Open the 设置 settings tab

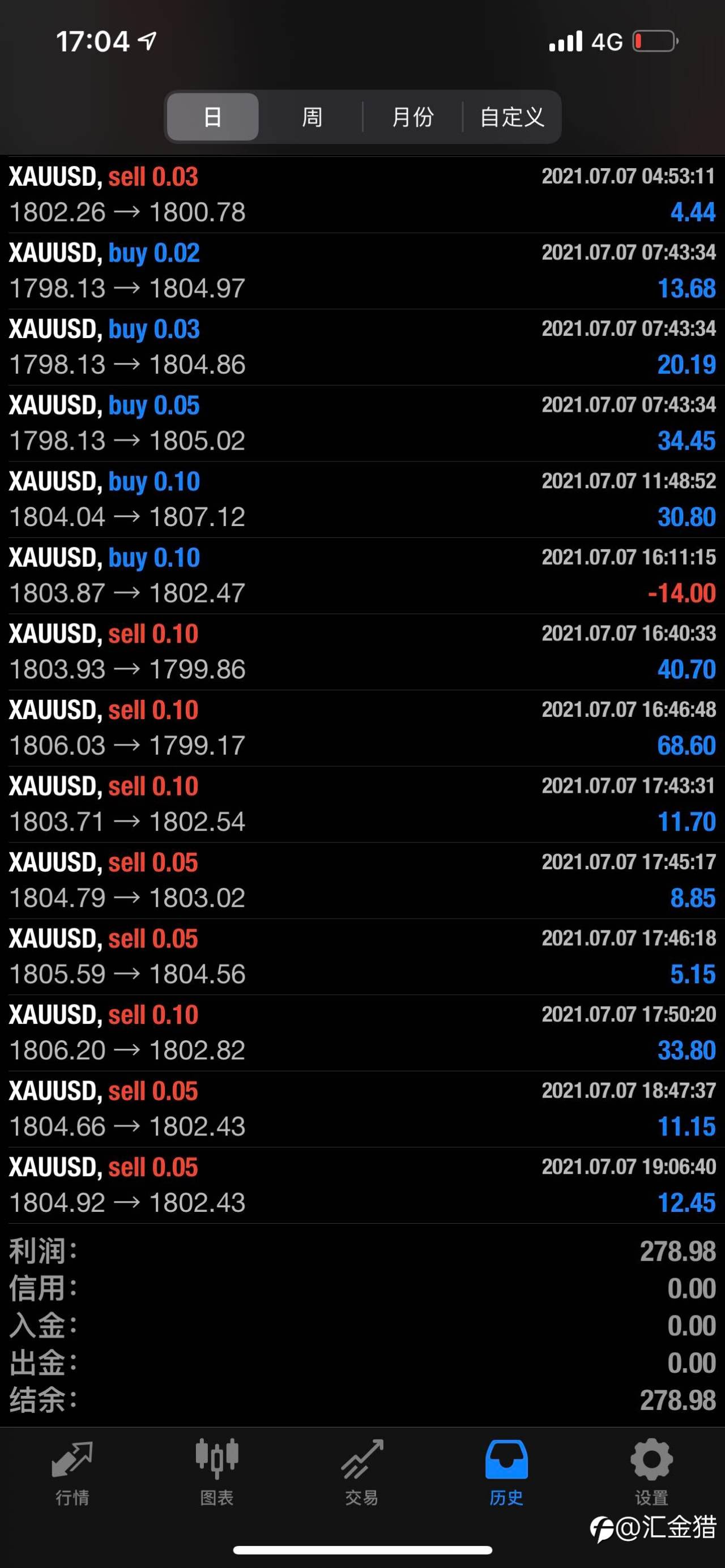(x=651, y=1472)
